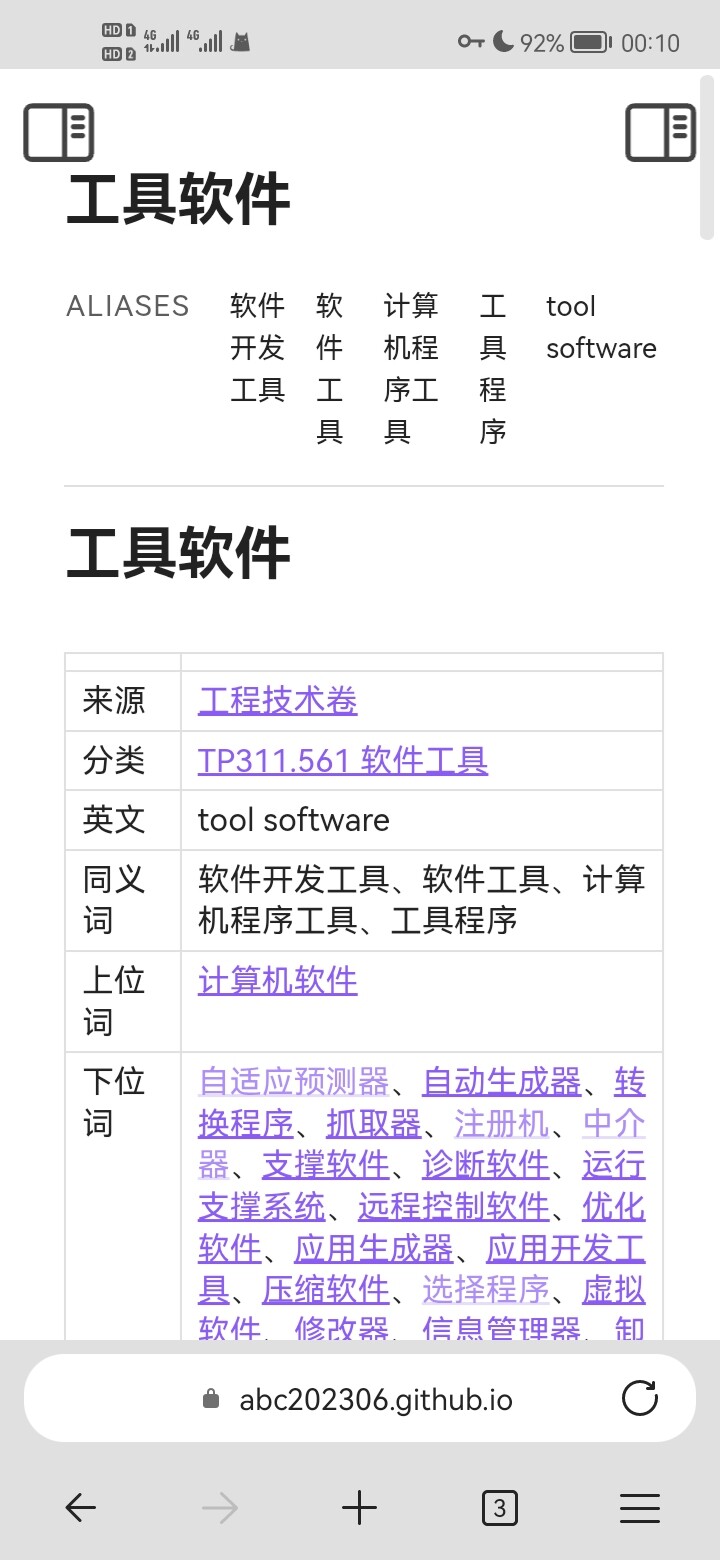Open the 工程技术卷 source link
Screen dimensions: 720x1560
[277, 701]
